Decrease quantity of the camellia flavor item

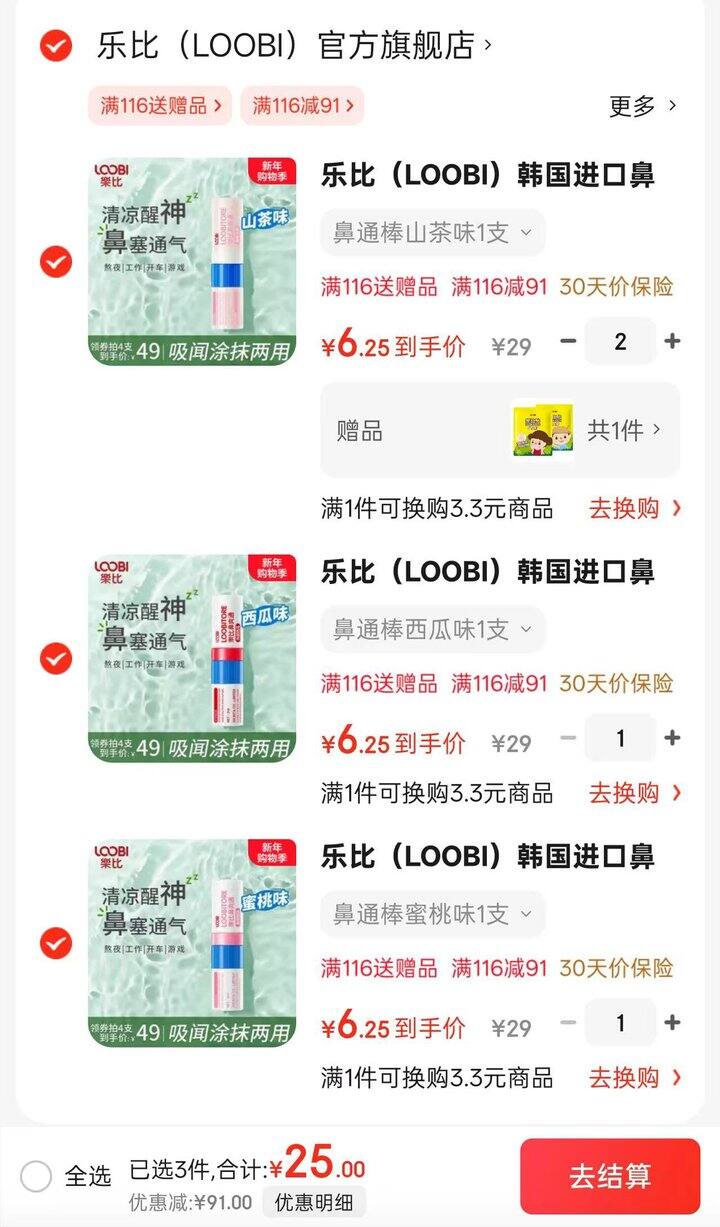point(570,341)
